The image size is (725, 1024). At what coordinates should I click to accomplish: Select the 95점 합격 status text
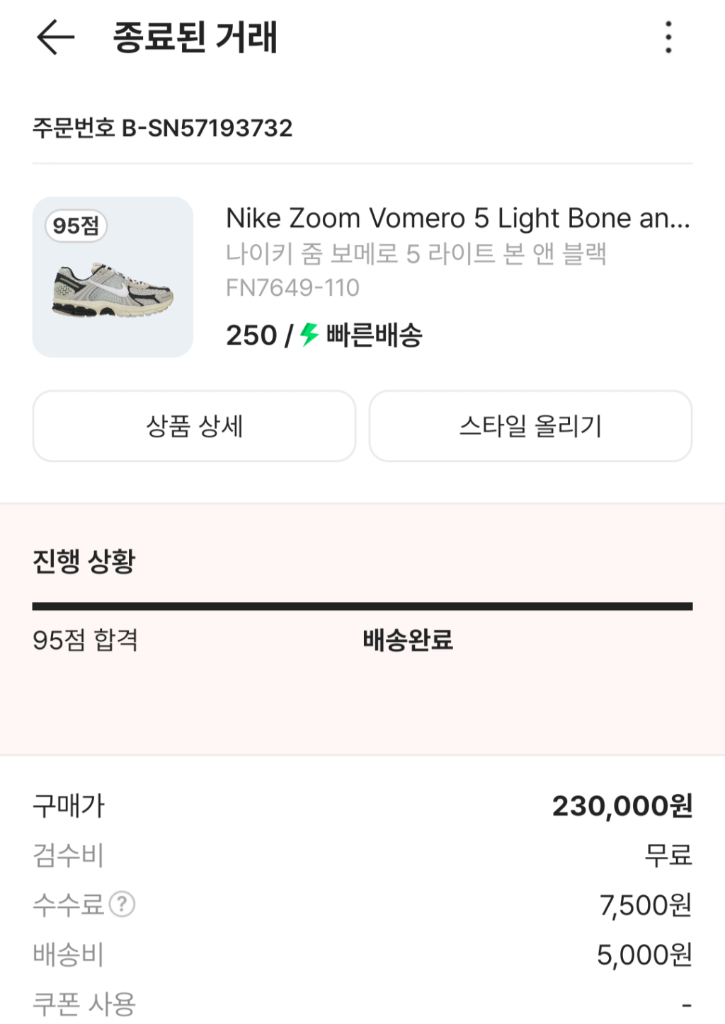click(x=84, y=641)
